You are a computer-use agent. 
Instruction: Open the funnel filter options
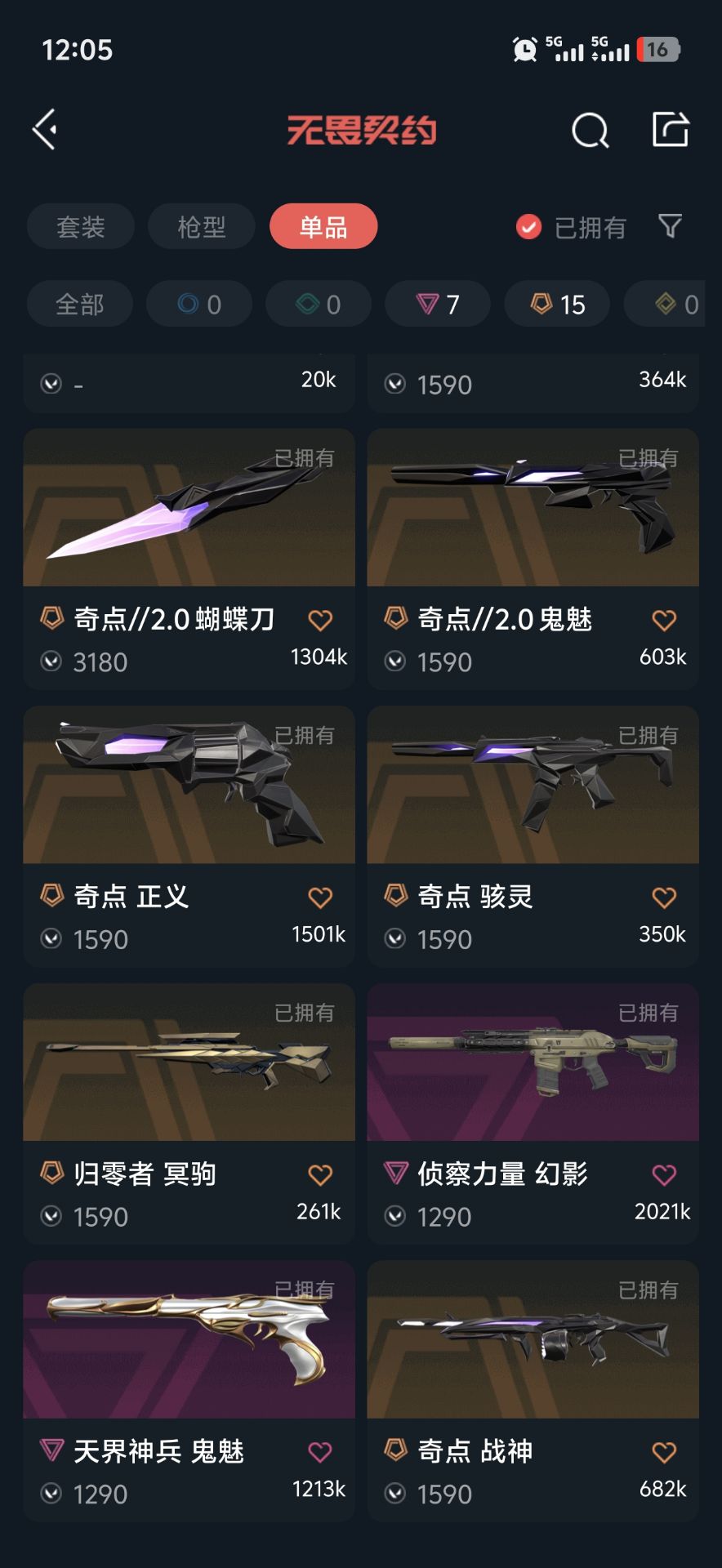(x=670, y=226)
